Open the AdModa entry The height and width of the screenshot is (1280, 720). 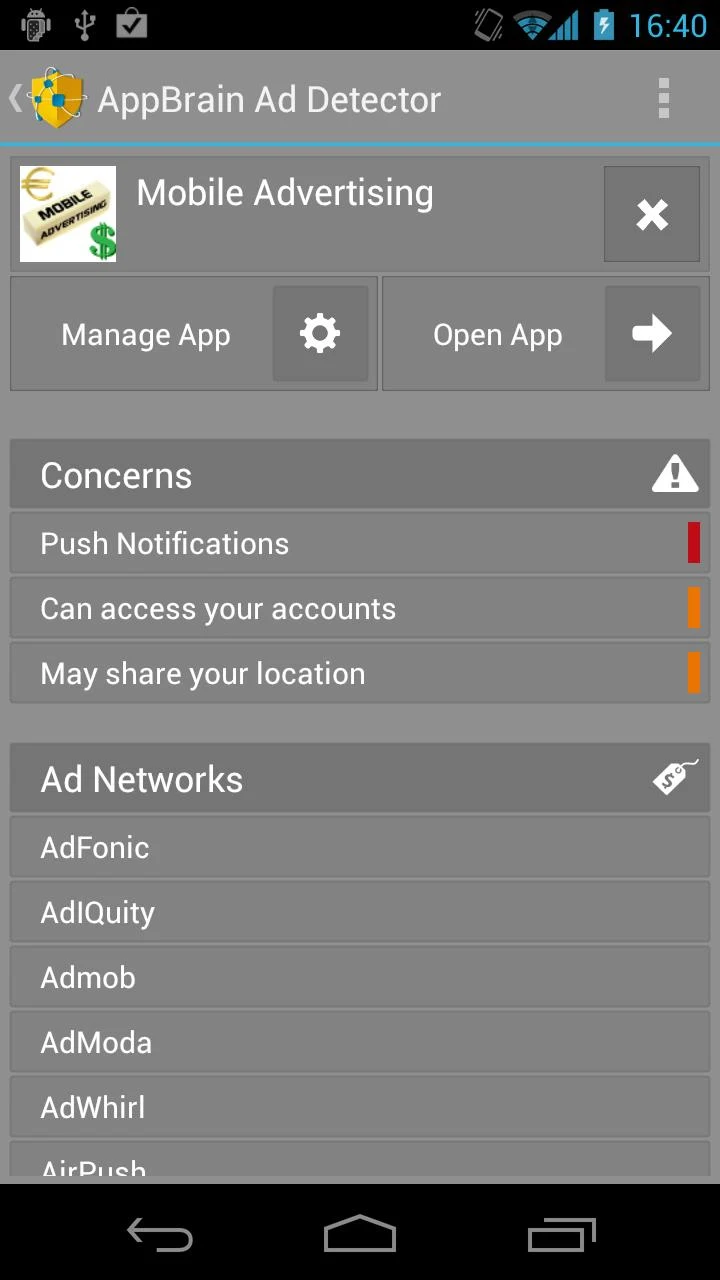point(360,1042)
